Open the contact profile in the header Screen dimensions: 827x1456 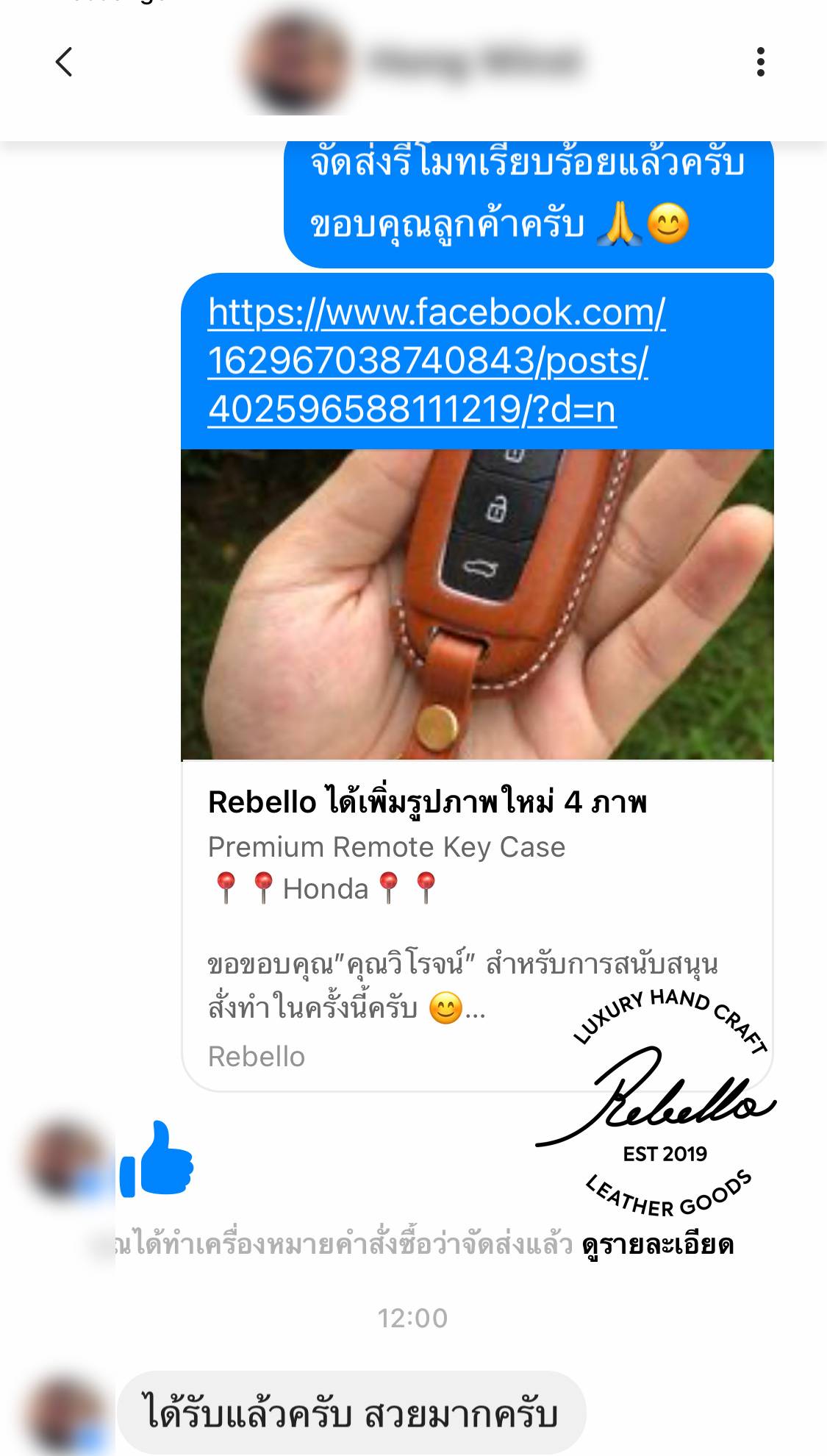412,63
